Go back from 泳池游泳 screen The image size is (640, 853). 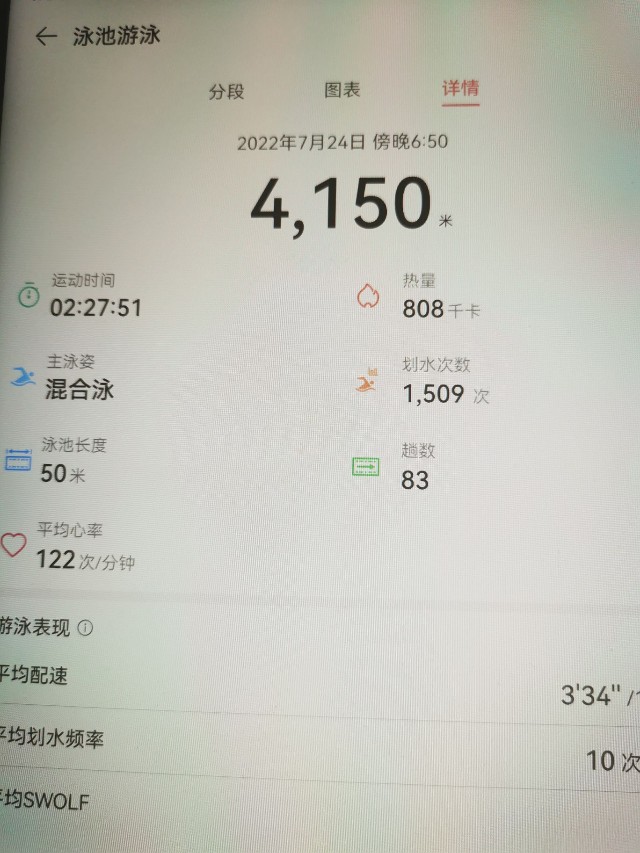click(45, 37)
